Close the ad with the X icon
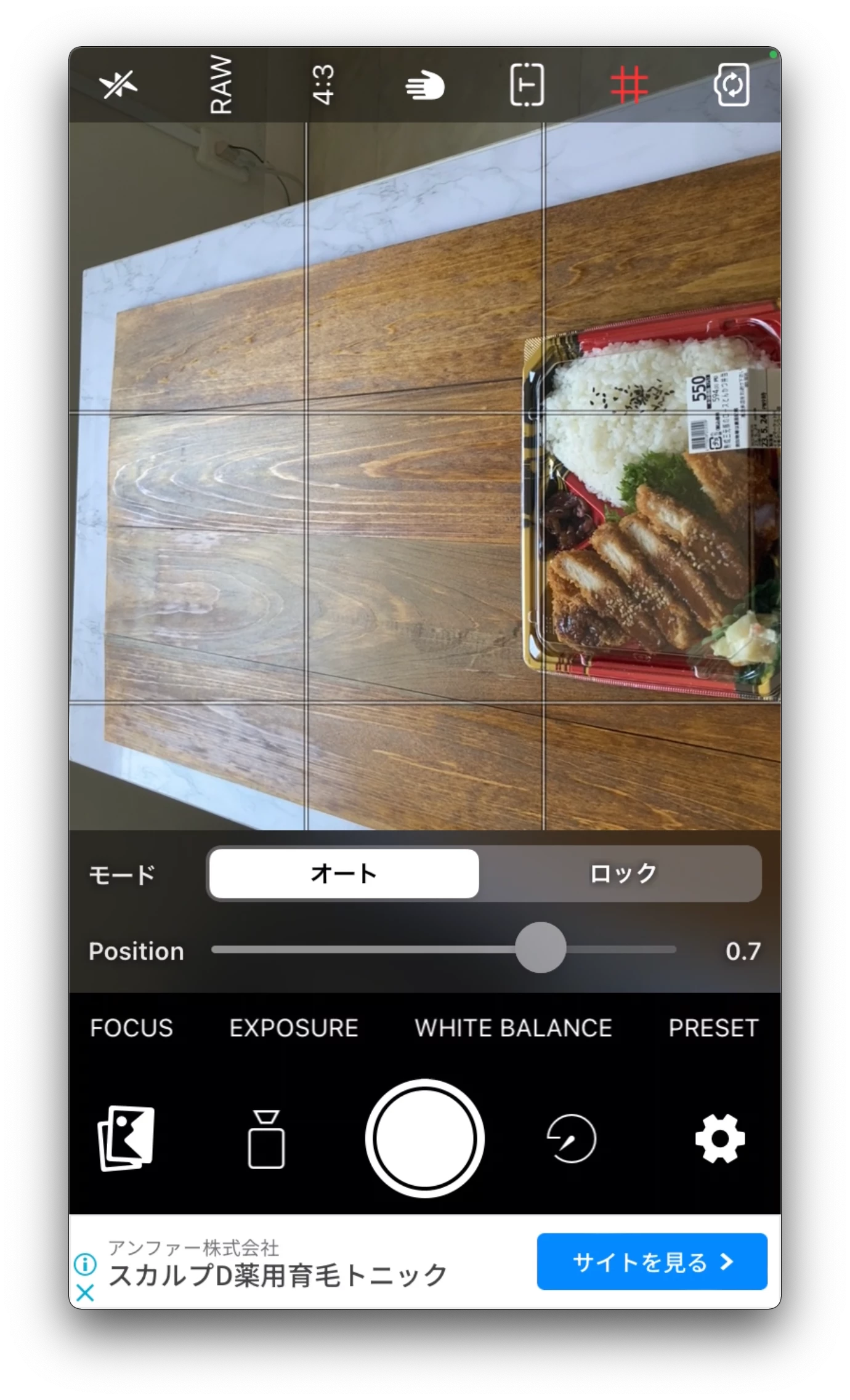 point(85,1292)
